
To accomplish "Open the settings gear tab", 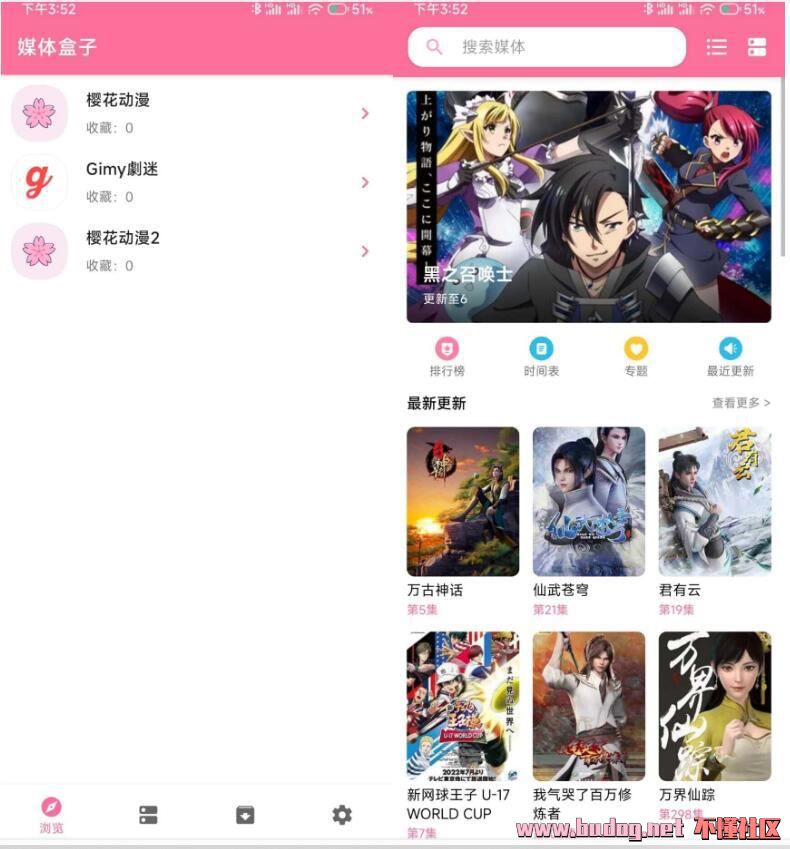I will point(342,815).
